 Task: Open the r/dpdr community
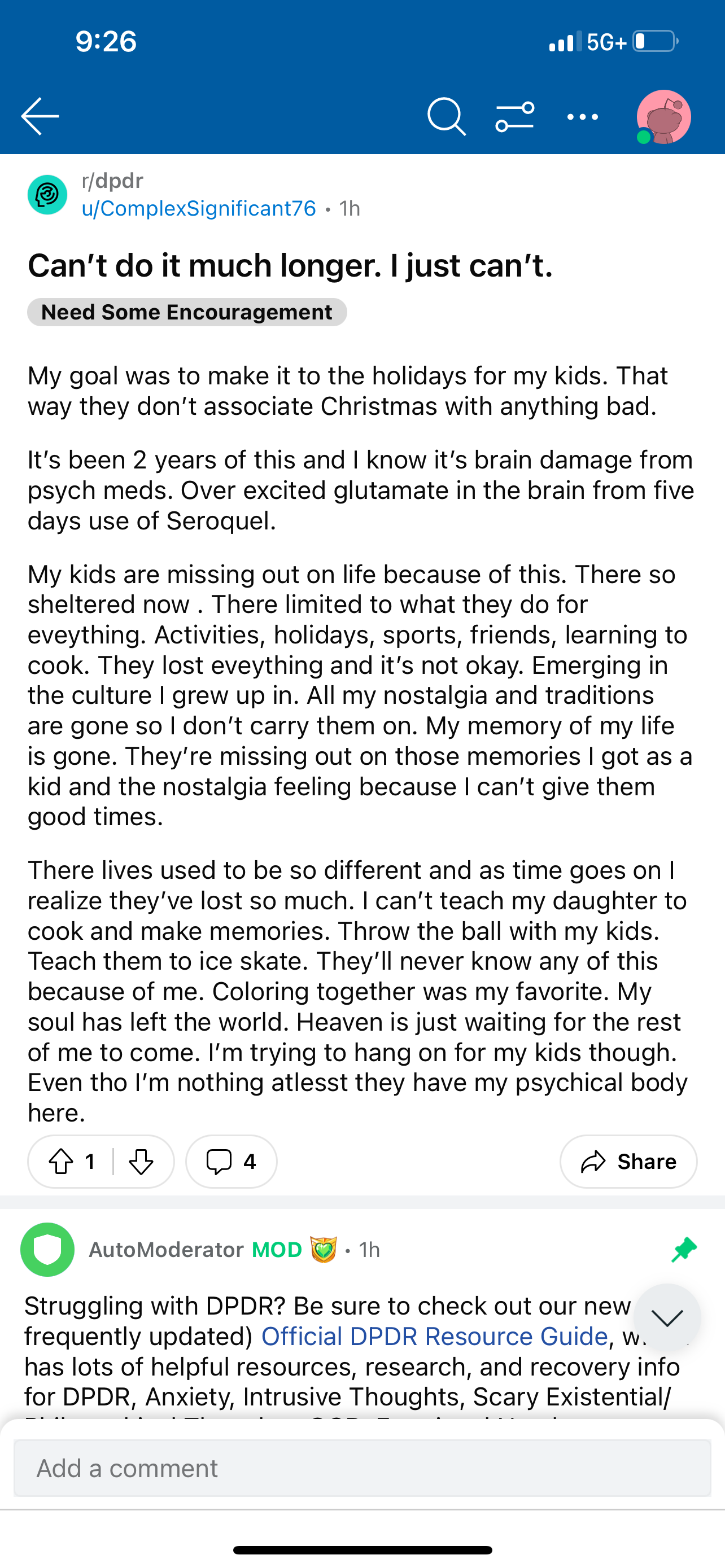click(112, 181)
